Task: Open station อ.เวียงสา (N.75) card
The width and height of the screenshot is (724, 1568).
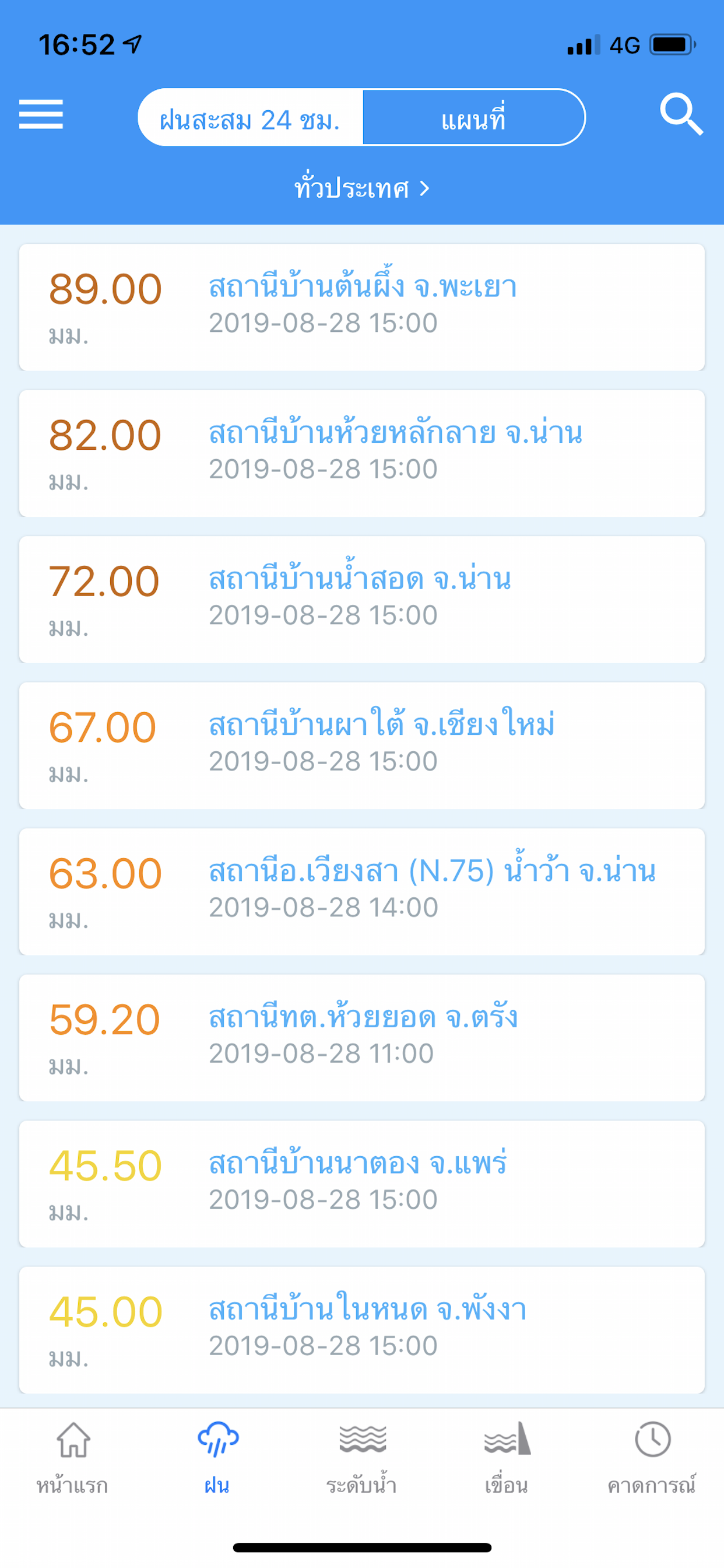Action: pos(362,892)
